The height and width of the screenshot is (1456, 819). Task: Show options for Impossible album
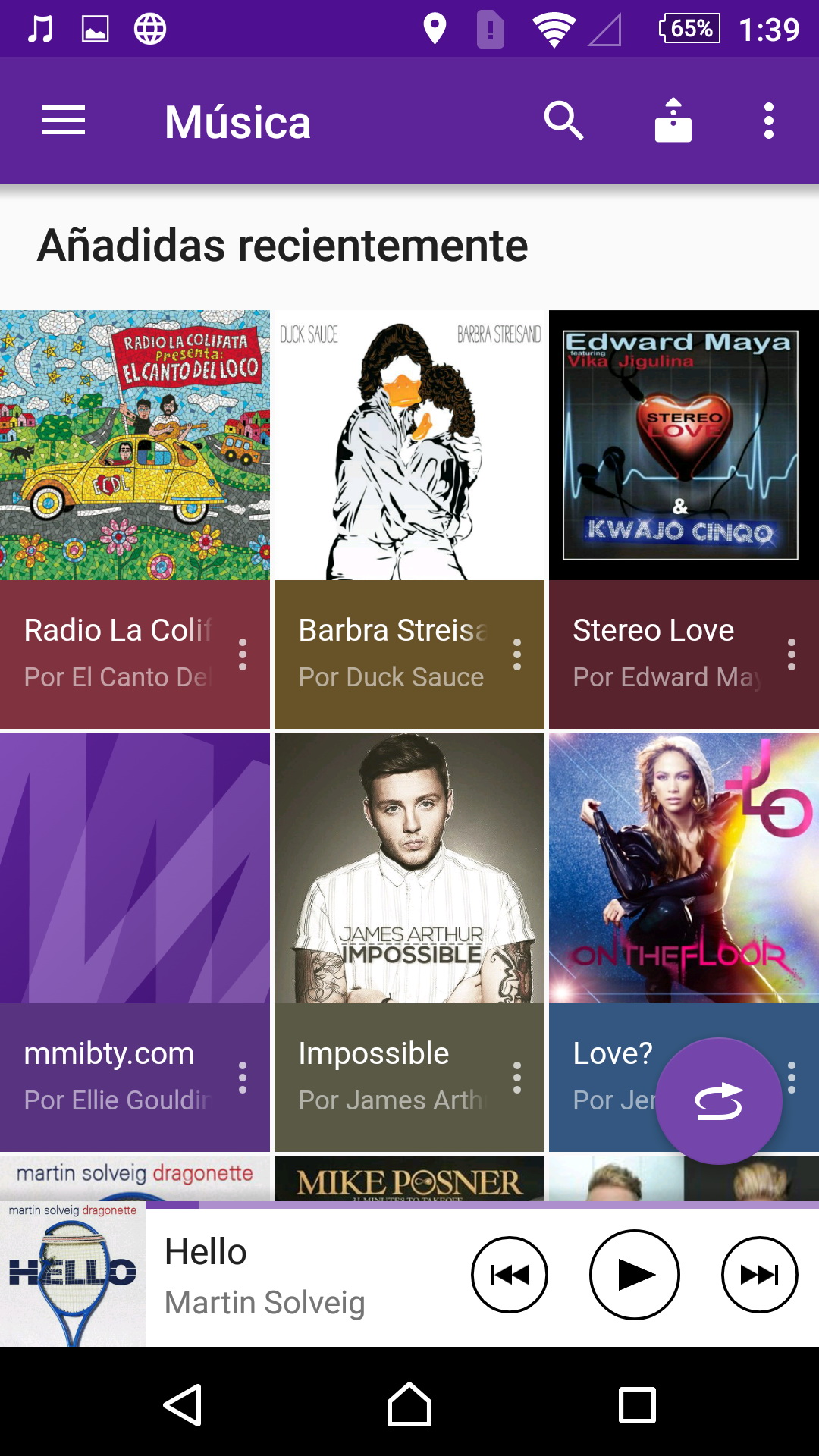point(517,1078)
